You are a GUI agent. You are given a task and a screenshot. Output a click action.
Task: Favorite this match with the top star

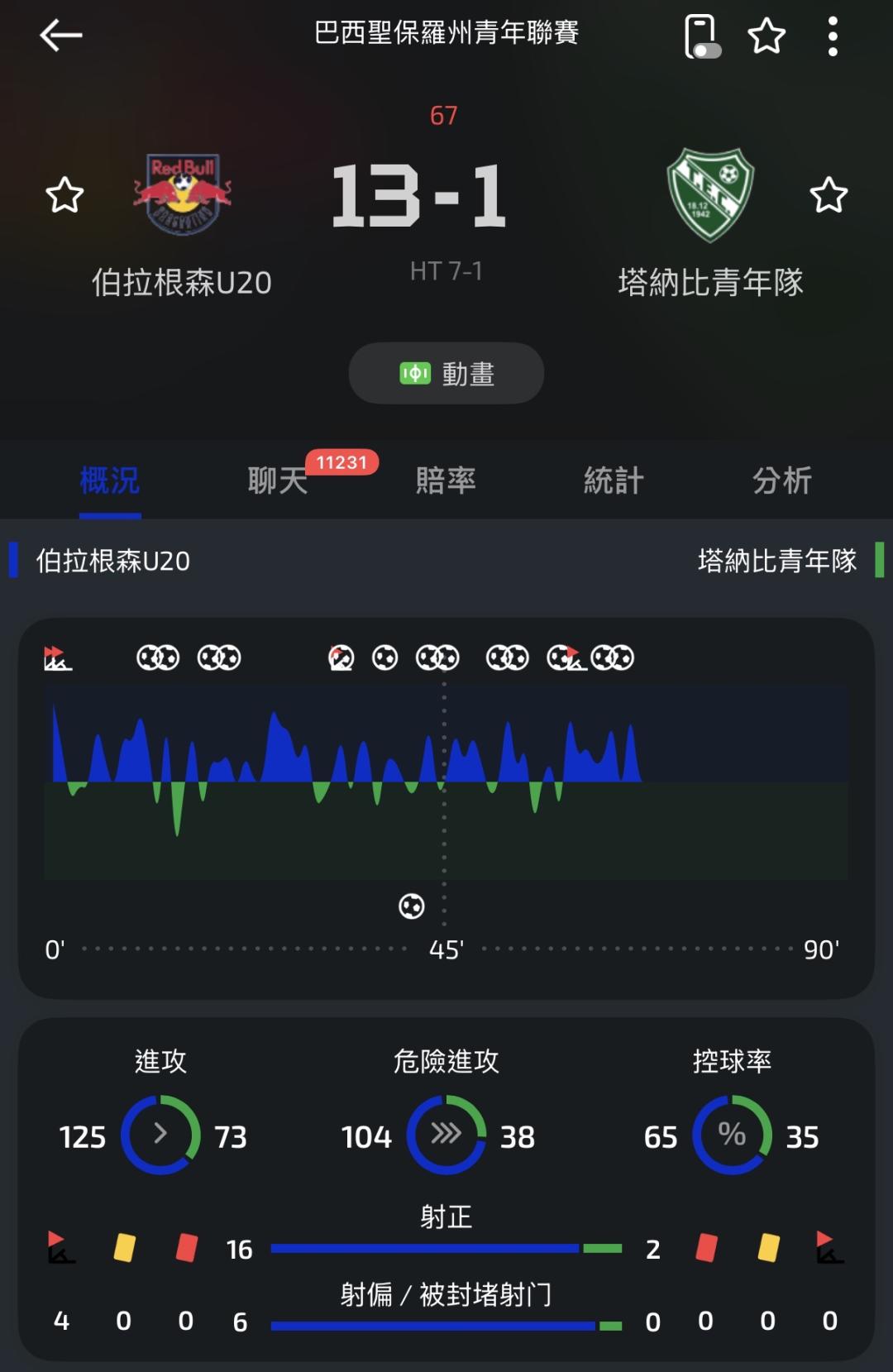point(766,36)
